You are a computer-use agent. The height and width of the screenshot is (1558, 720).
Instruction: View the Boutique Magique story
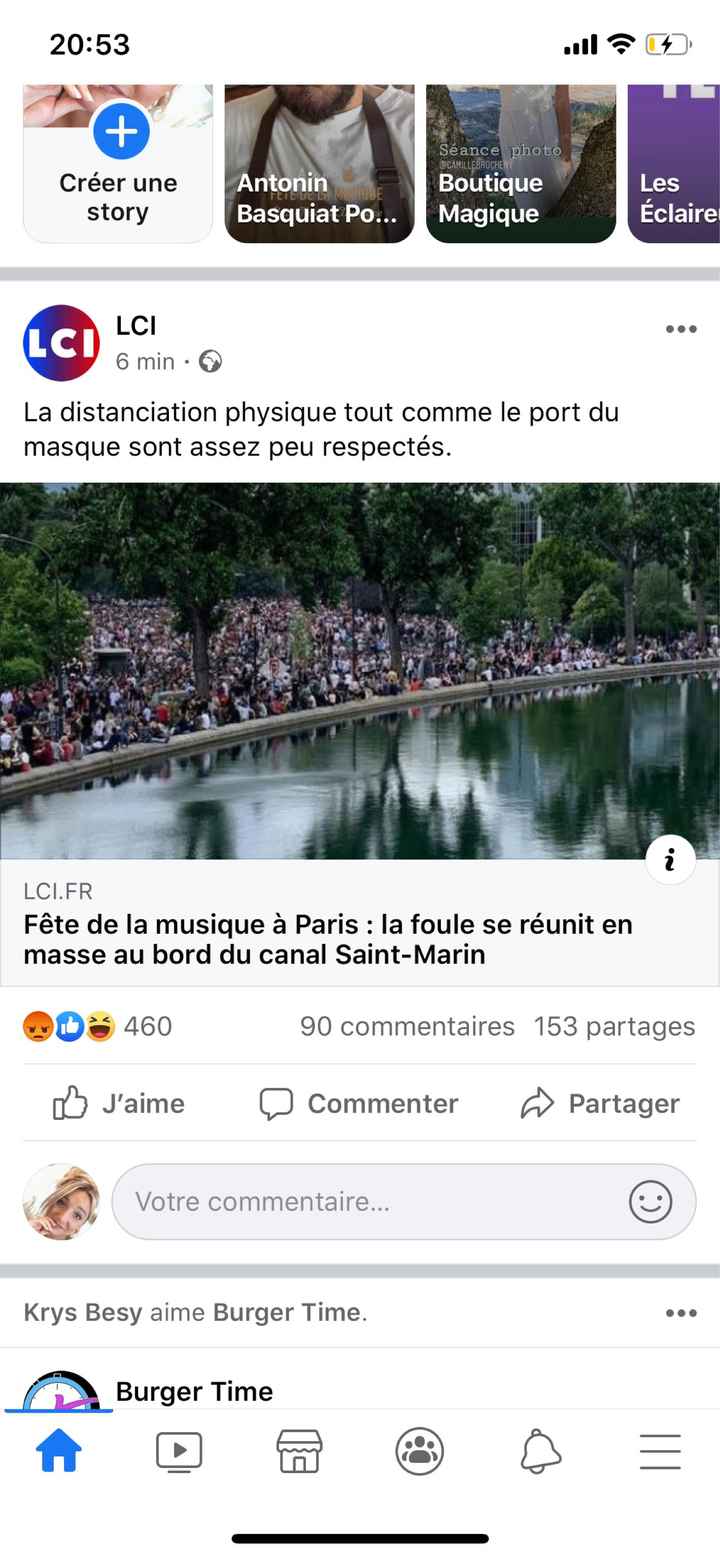pos(520,165)
